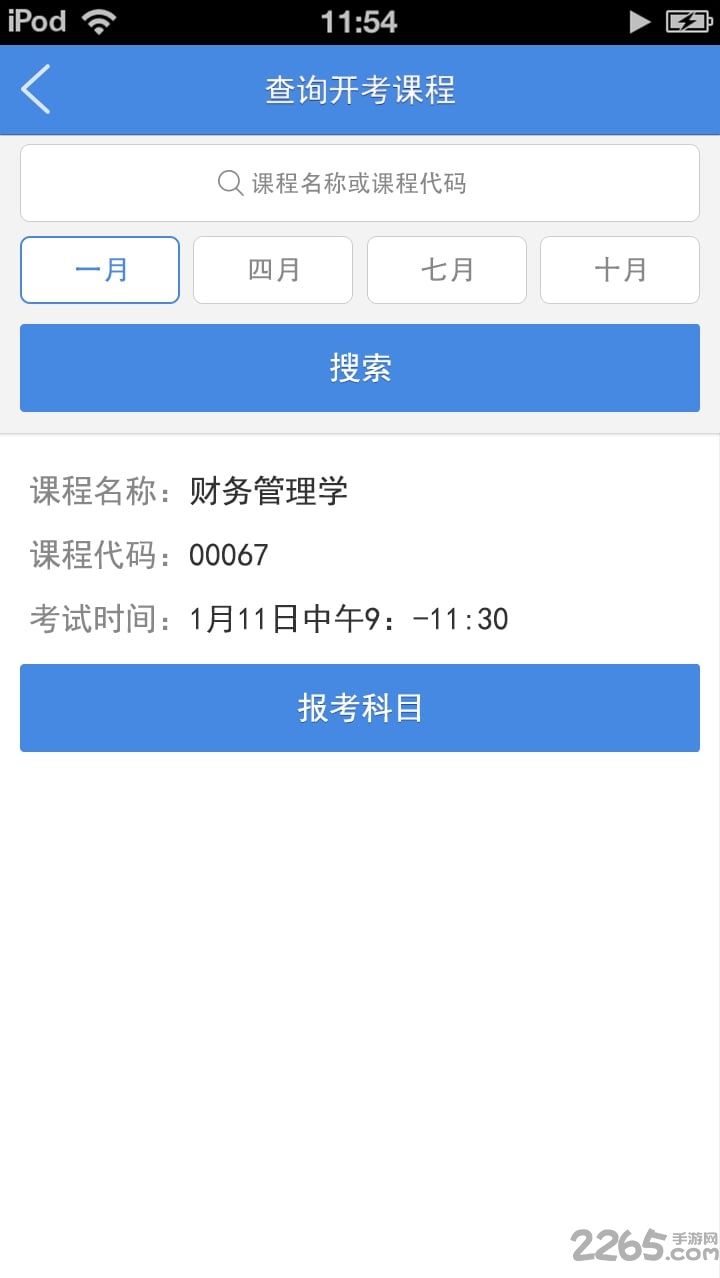Register via the 报考科目 button
Viewport: 720px width, 1278px height.
click(360, 708)
